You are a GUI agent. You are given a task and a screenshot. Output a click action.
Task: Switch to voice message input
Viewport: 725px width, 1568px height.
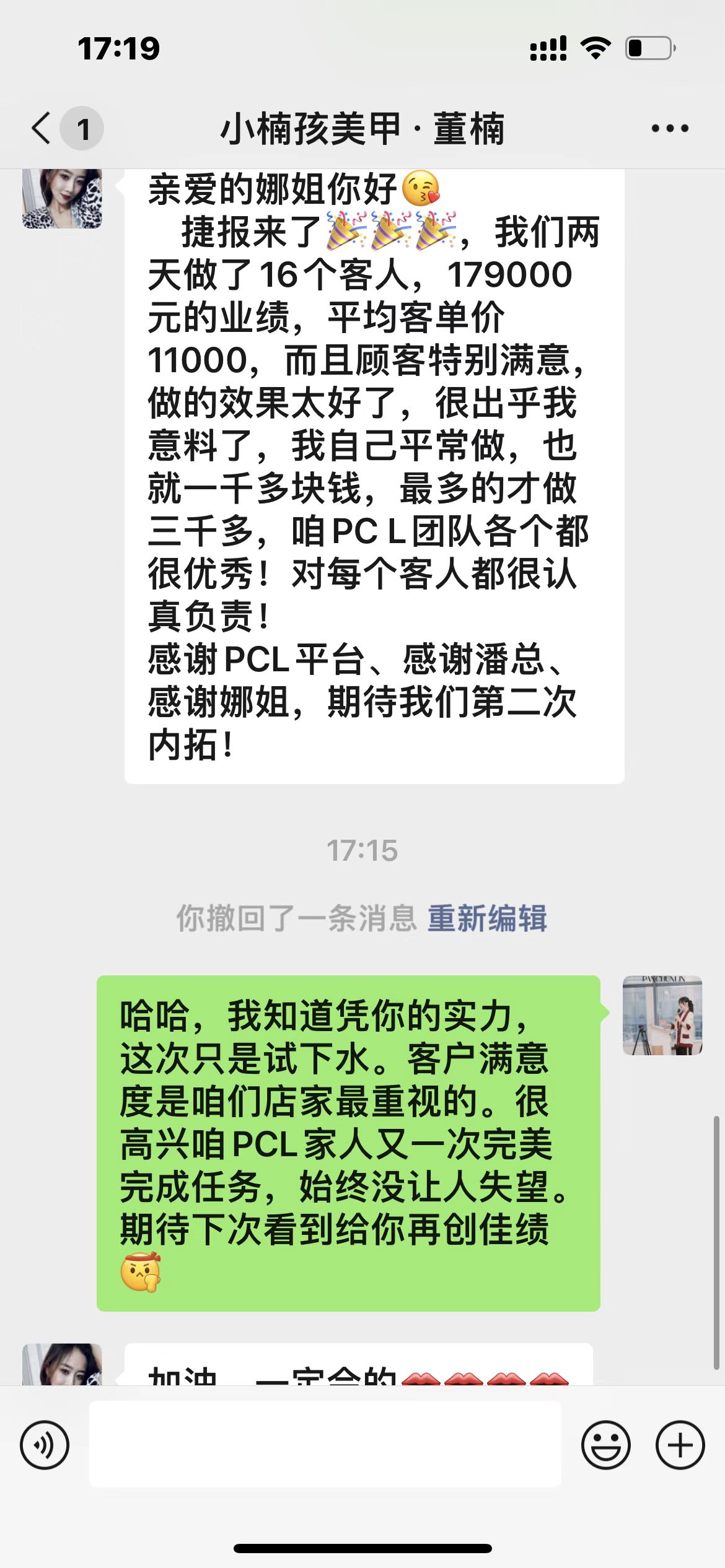(45, 1445)
